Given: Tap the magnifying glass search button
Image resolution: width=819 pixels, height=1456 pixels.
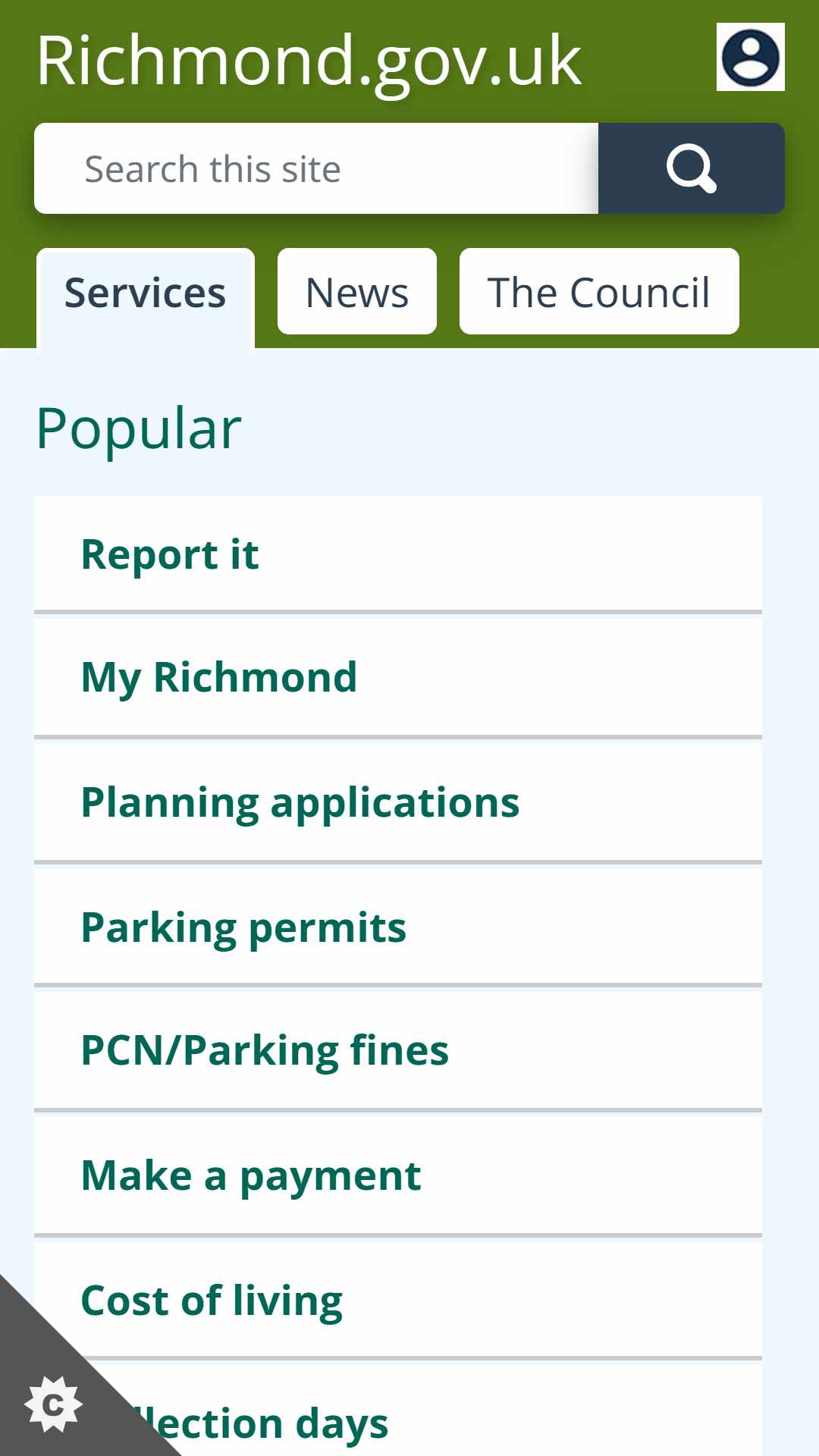Looking at the screenshot, I should point(692,168).
